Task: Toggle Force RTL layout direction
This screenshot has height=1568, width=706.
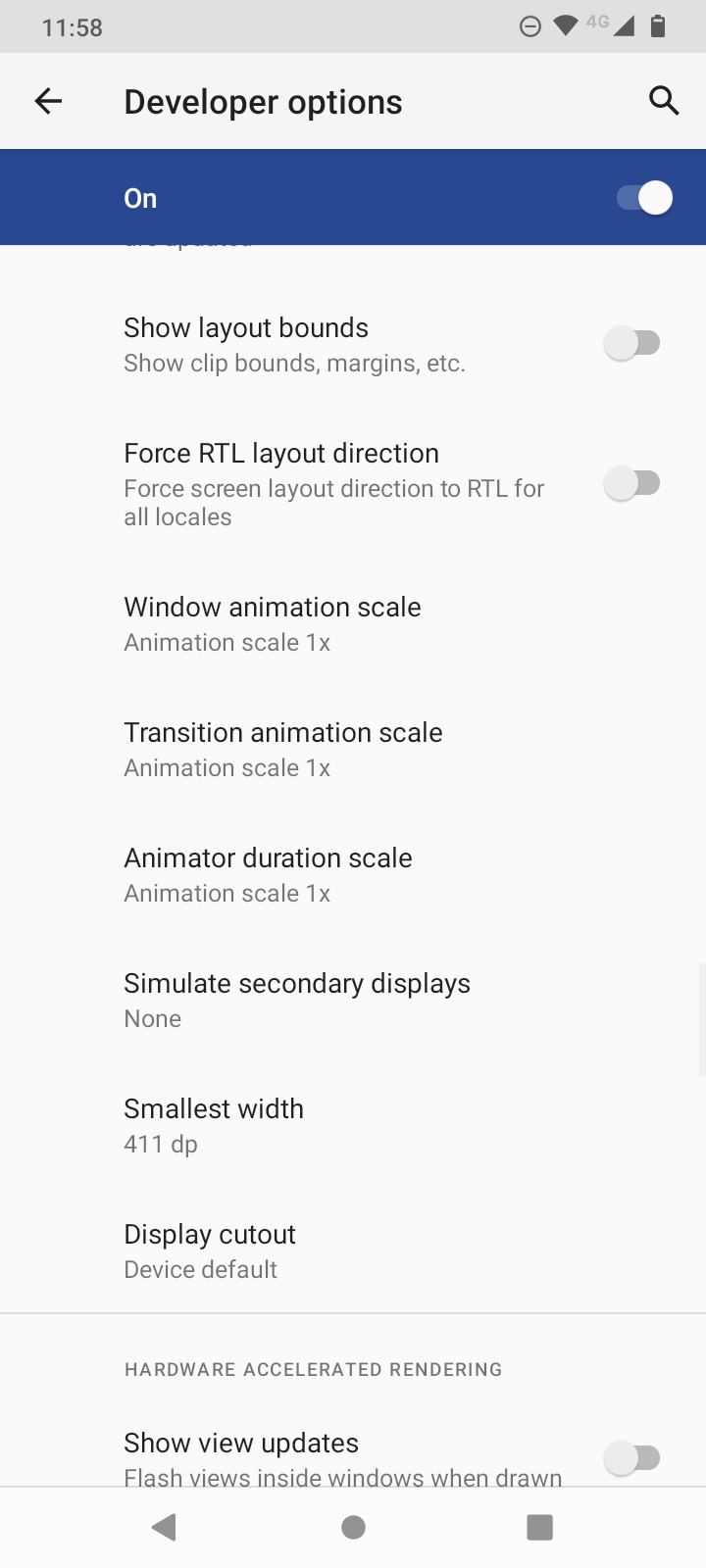Action: point(632,484)
